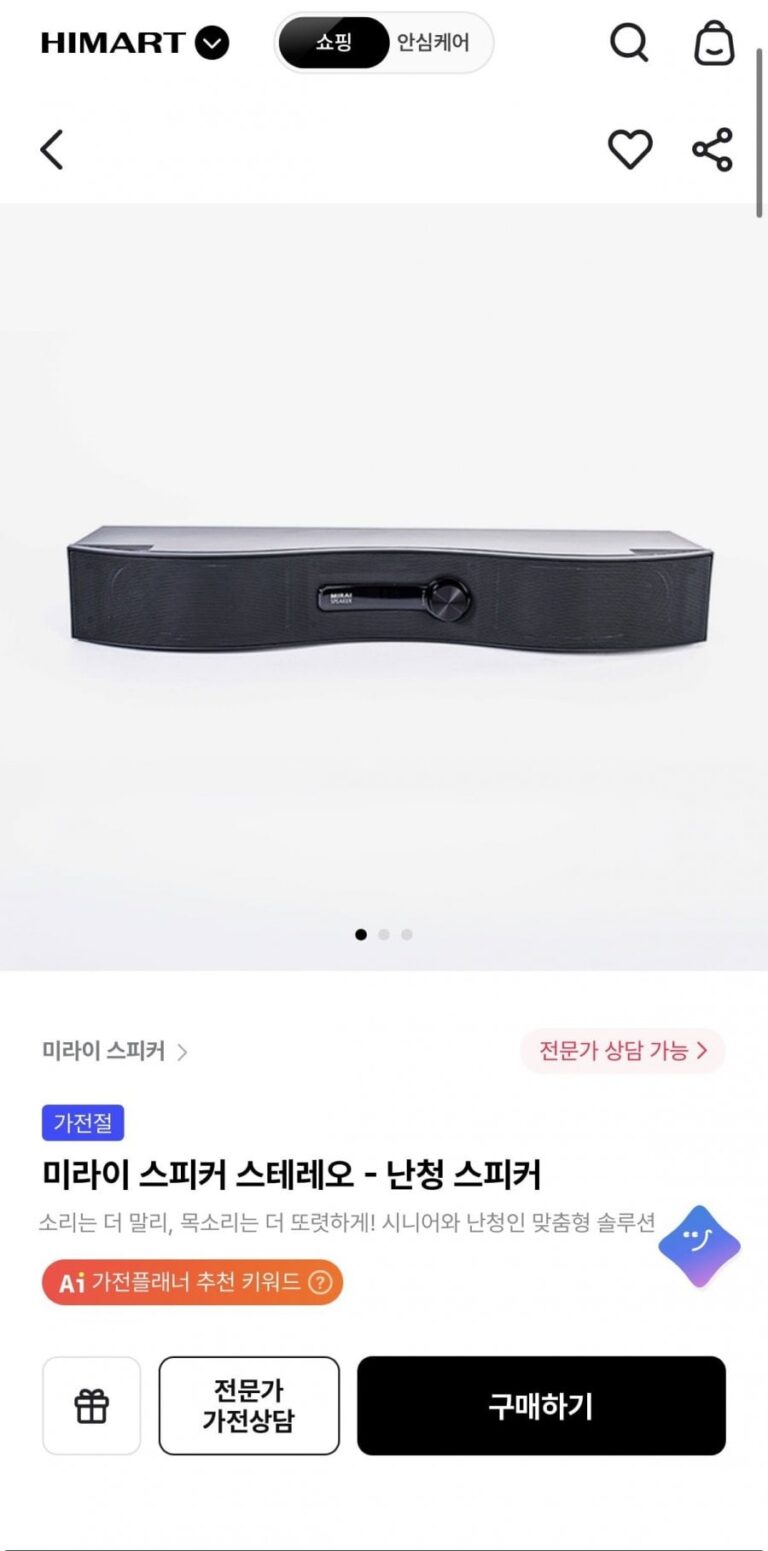
Task: Switch to the 안심케어 tab
Action: click(433, 43)
